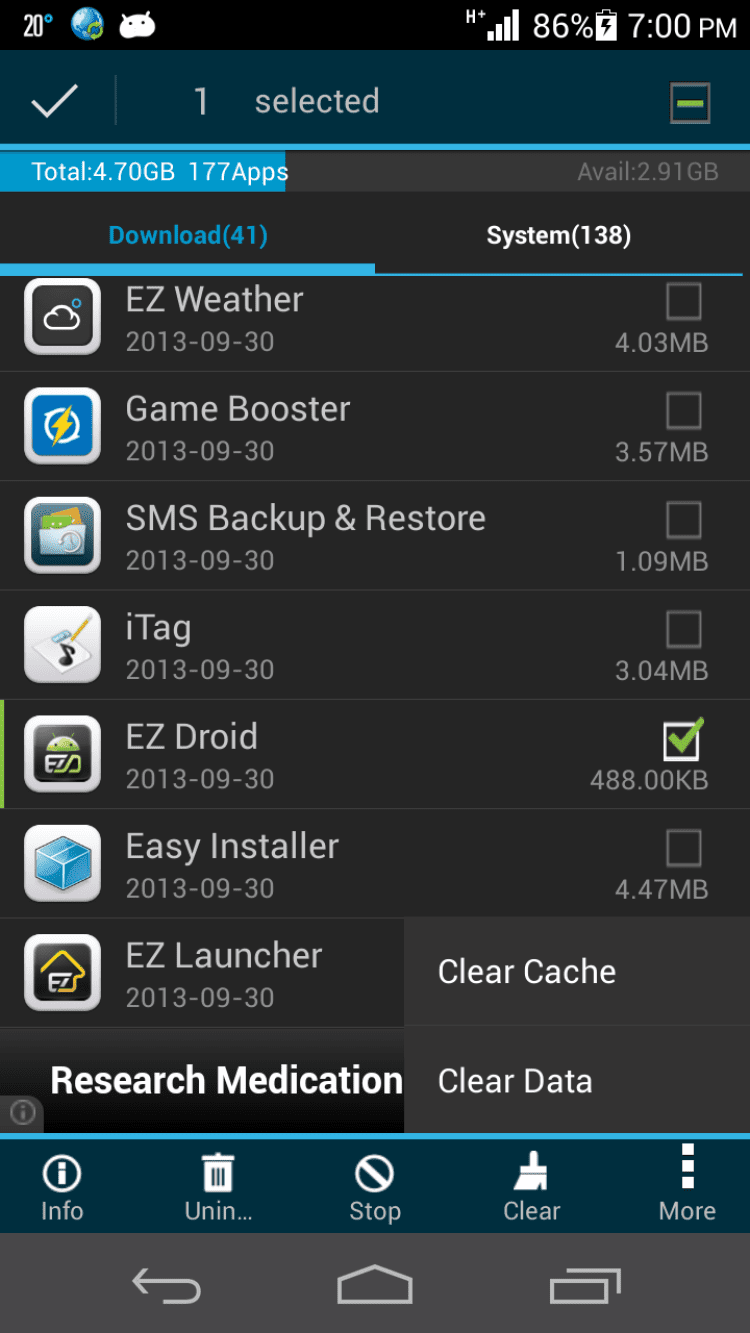Confirm selection with the checkmark icon
The width and height of the screenshot is (750, 1333).
click(x=54, y=102)
